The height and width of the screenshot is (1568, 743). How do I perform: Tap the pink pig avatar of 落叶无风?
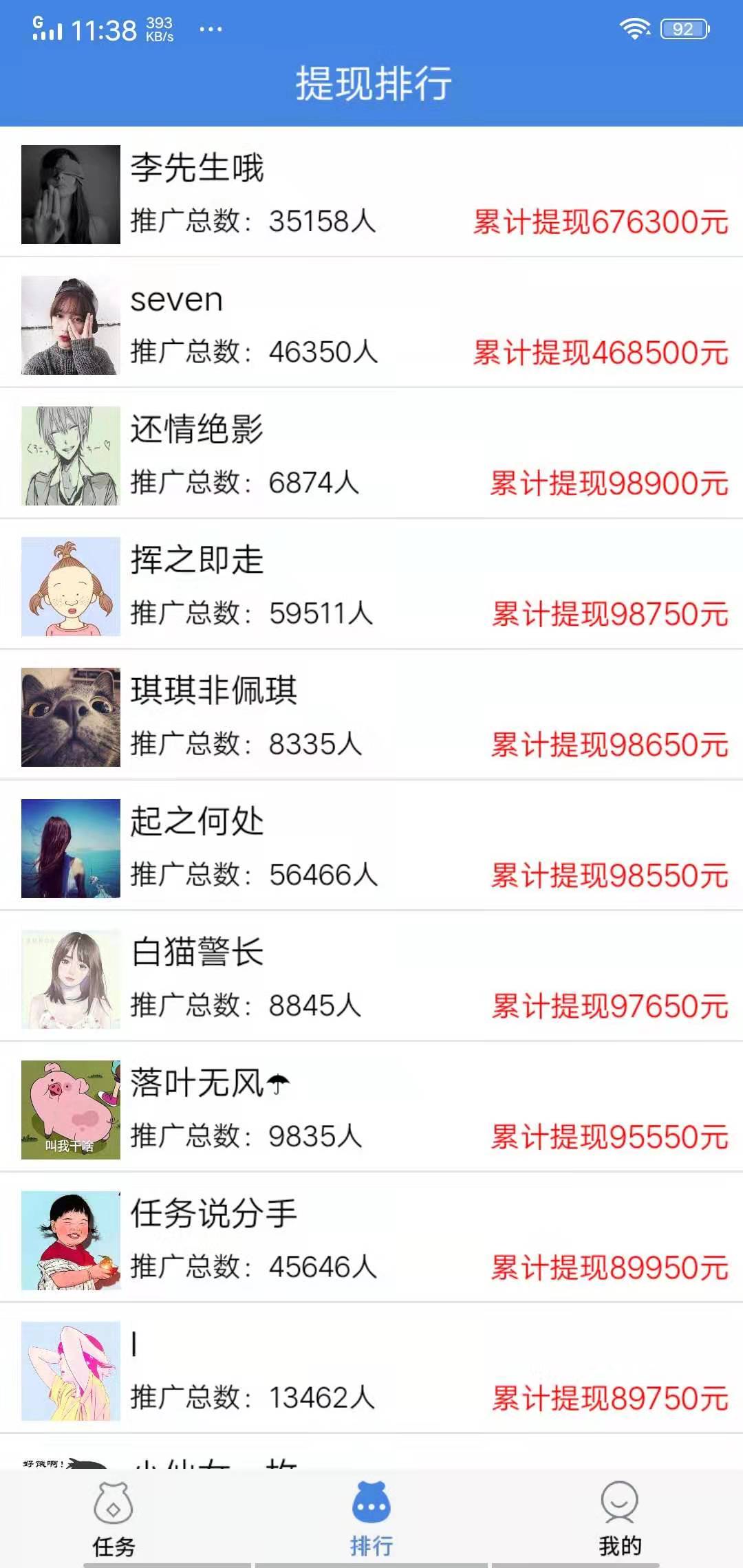pyautogui.click(x=71, y=1110)
